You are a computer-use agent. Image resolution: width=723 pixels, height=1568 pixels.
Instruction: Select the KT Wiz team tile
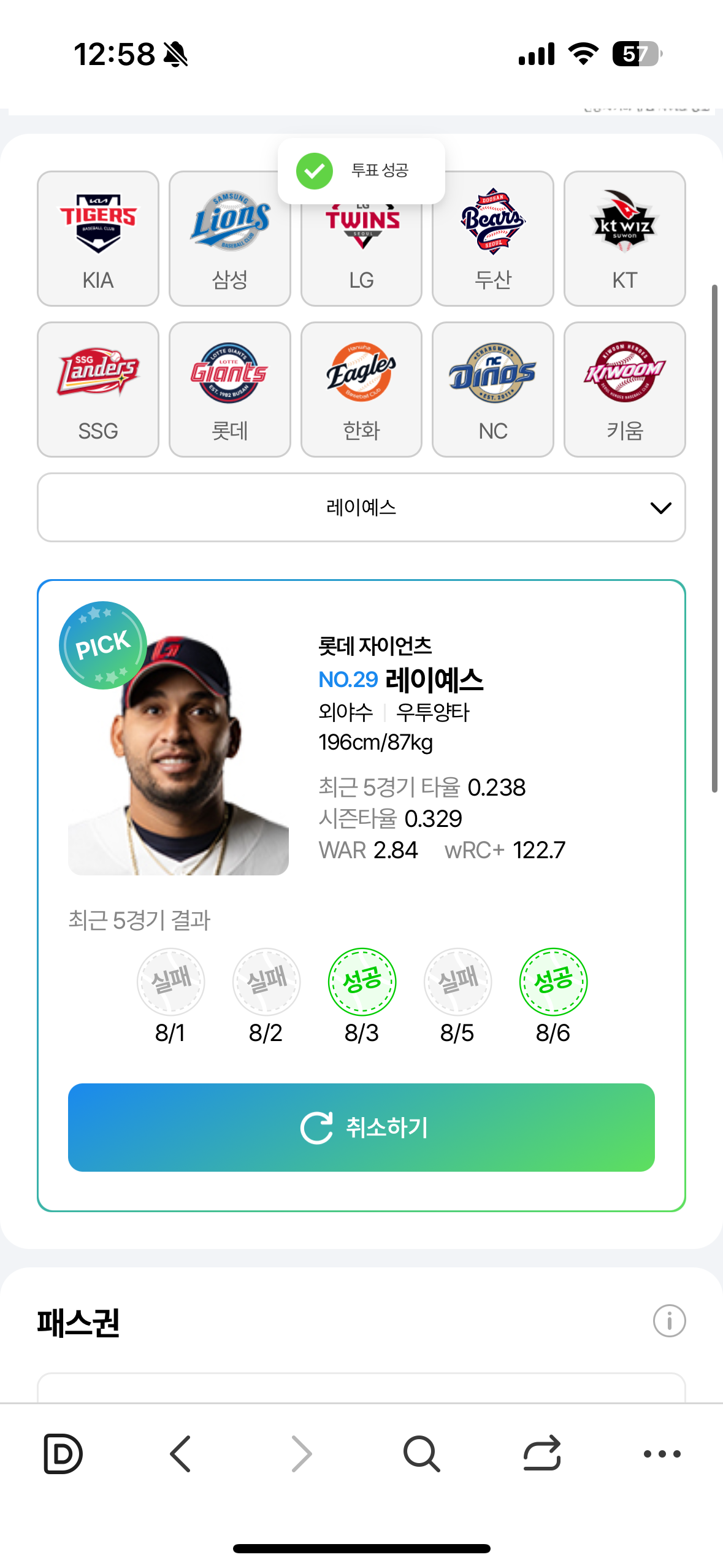tap(624, 238)
